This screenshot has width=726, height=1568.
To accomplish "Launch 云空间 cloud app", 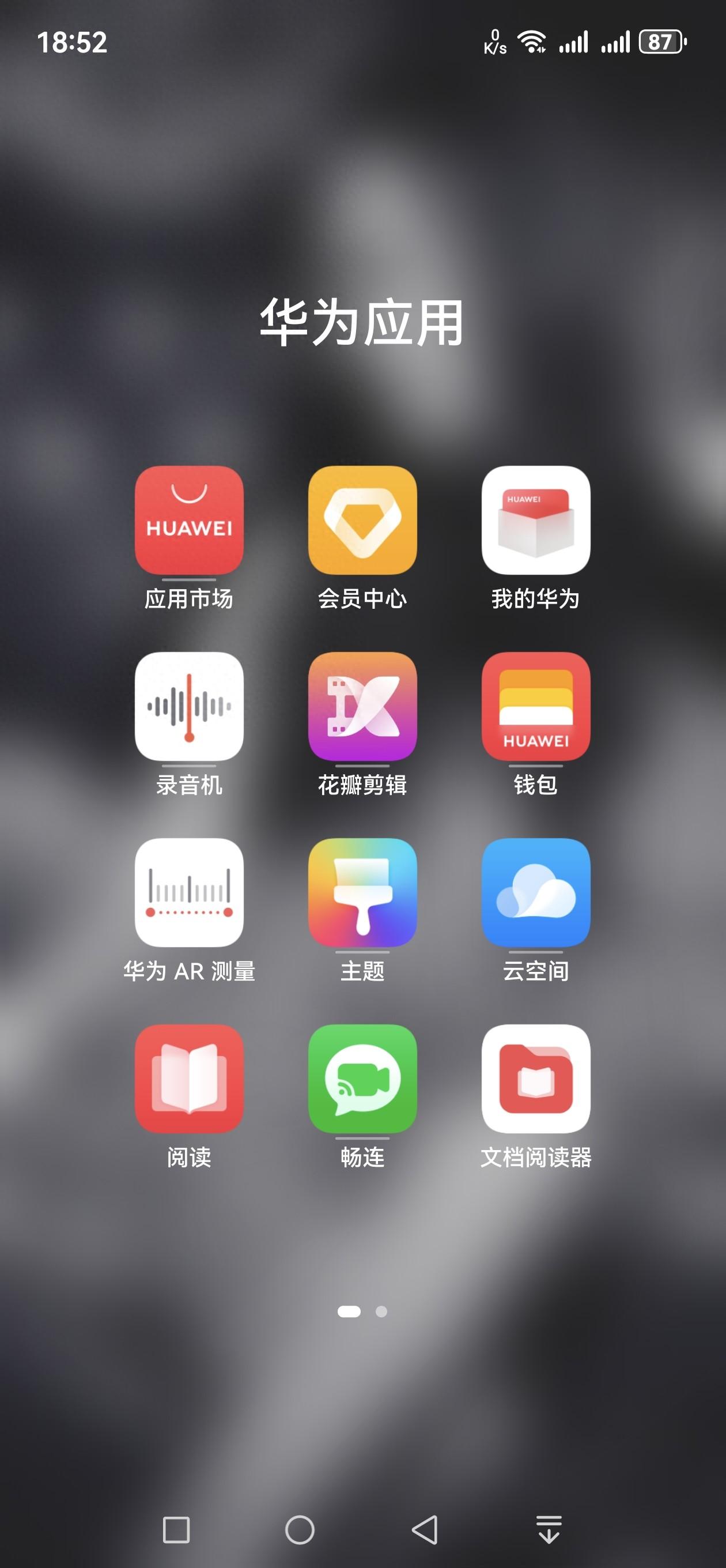I will [x=535, y=892].
